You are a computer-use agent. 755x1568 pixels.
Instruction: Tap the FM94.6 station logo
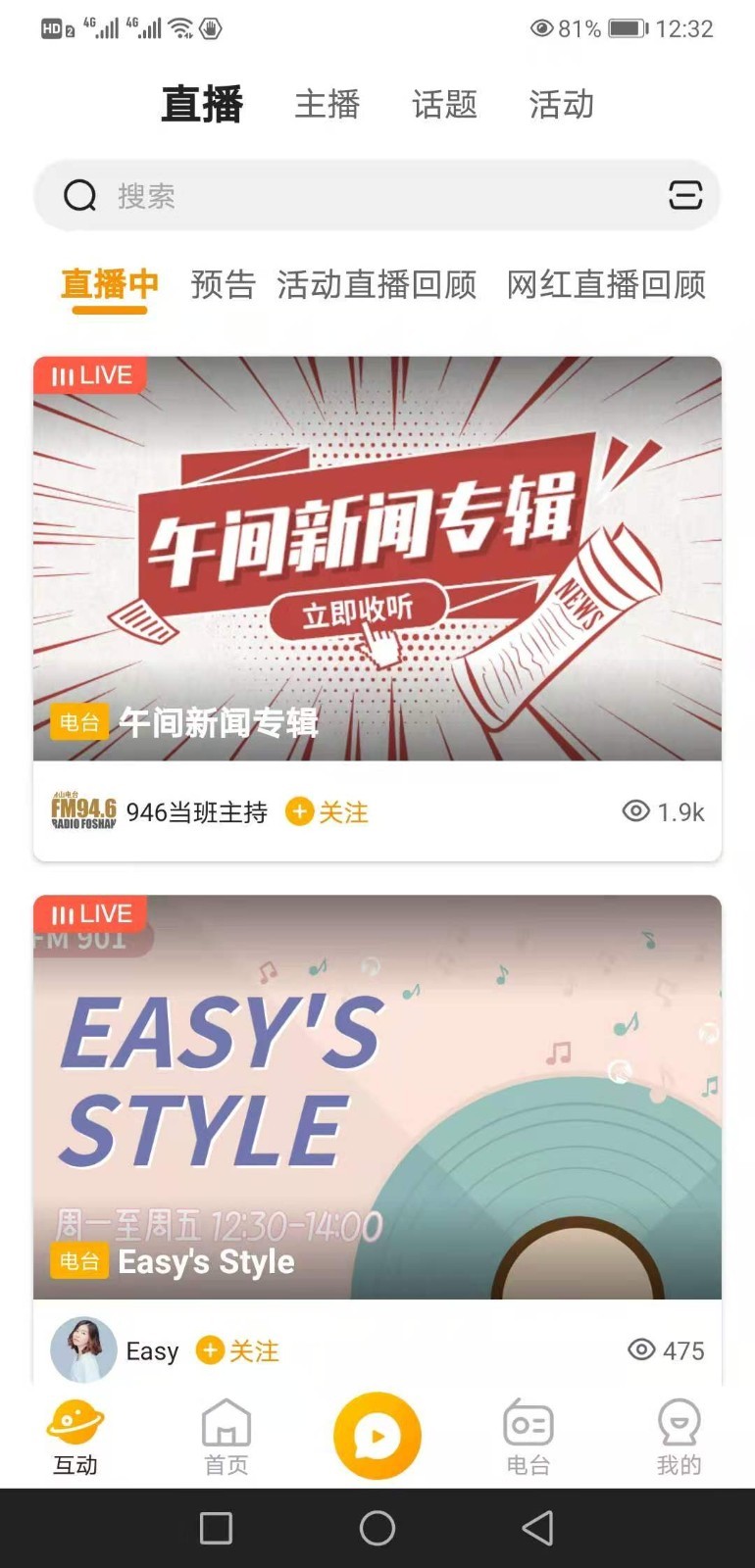83,812
